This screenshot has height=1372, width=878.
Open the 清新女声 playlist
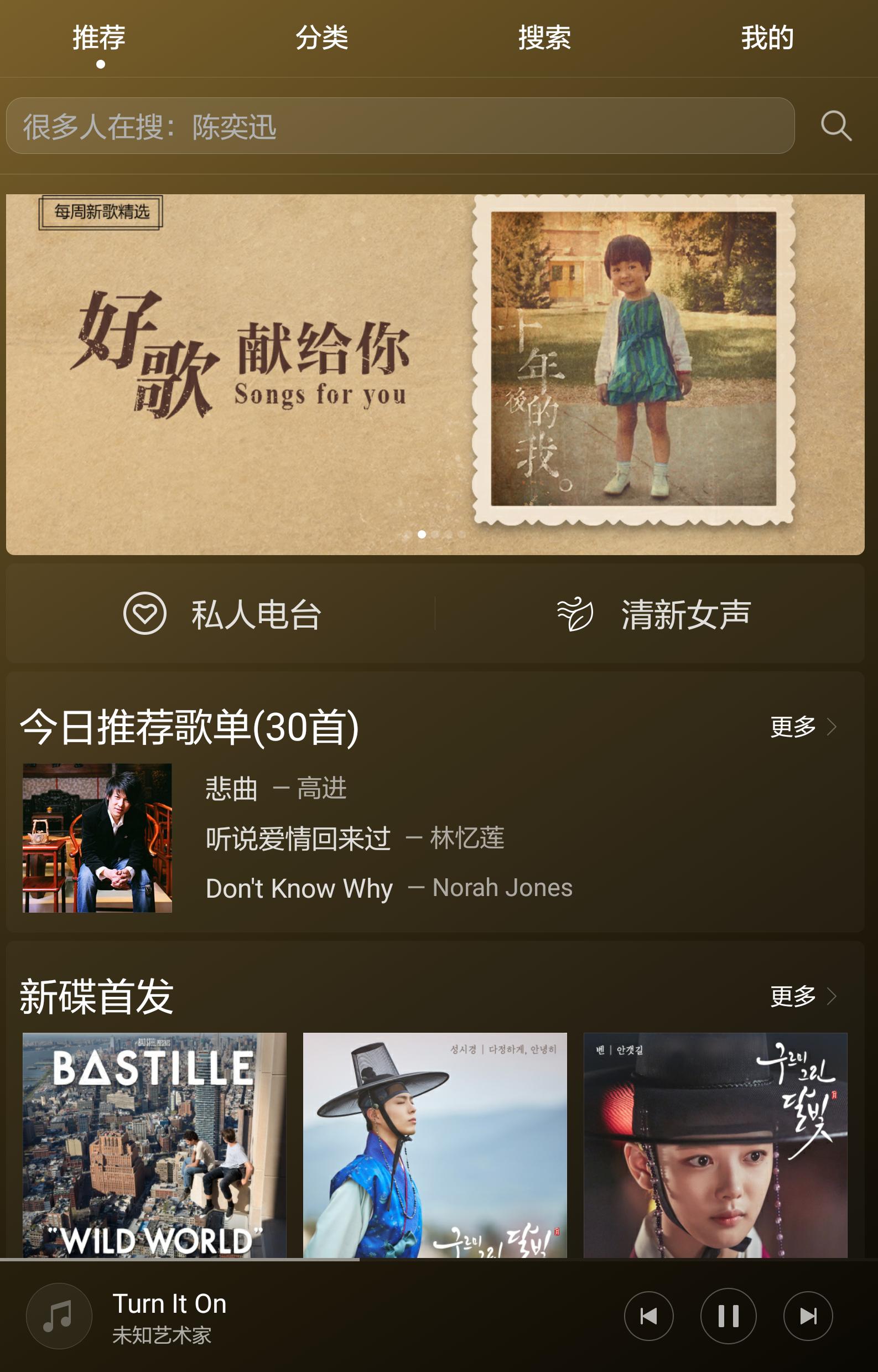(653, 614)
